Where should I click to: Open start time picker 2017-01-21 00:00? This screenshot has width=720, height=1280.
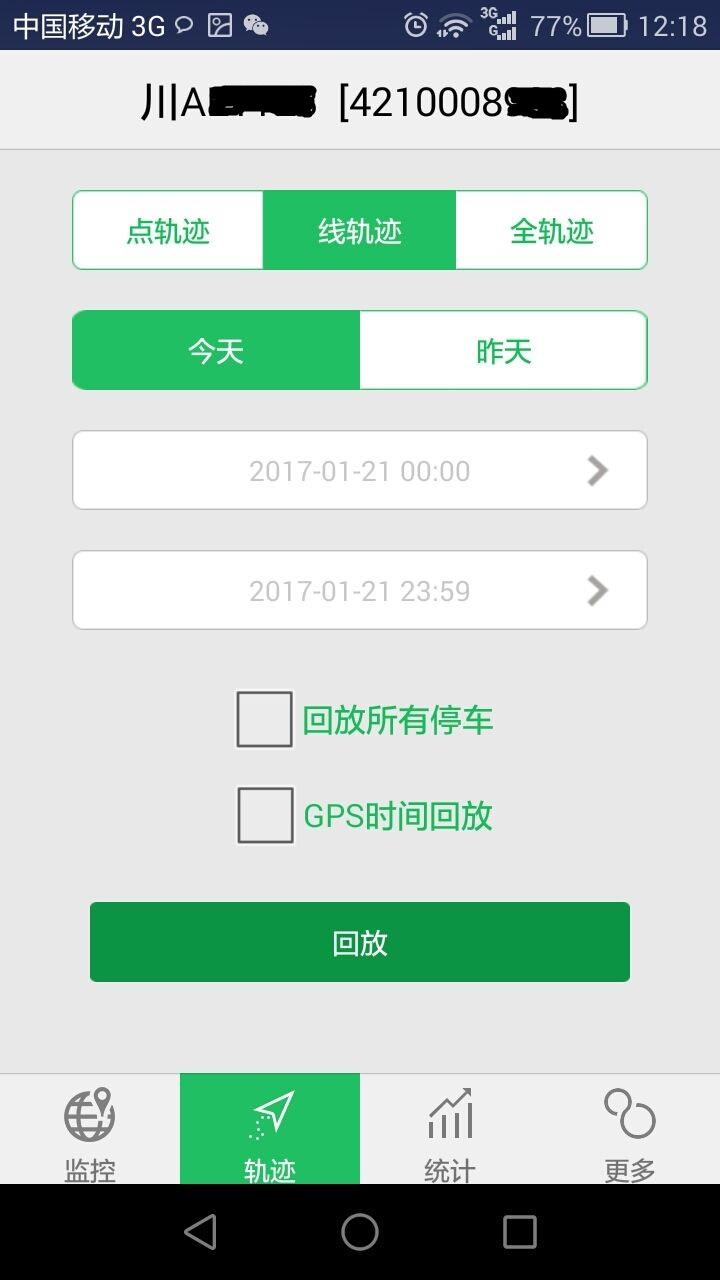coord(360,471)
